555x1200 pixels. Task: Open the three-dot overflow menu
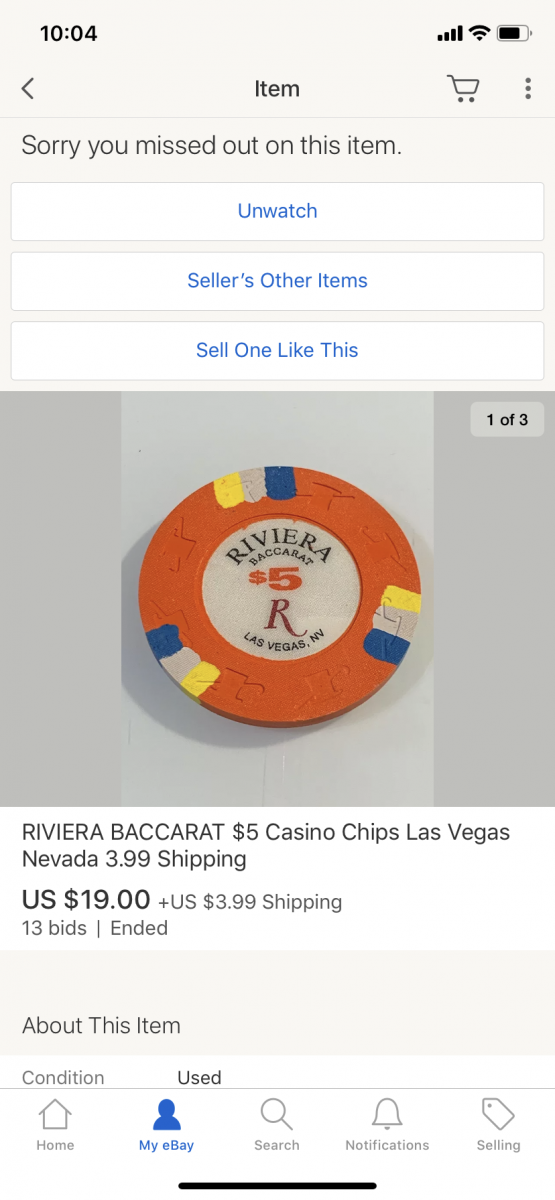pyautogui.click(x=528, y=88)
